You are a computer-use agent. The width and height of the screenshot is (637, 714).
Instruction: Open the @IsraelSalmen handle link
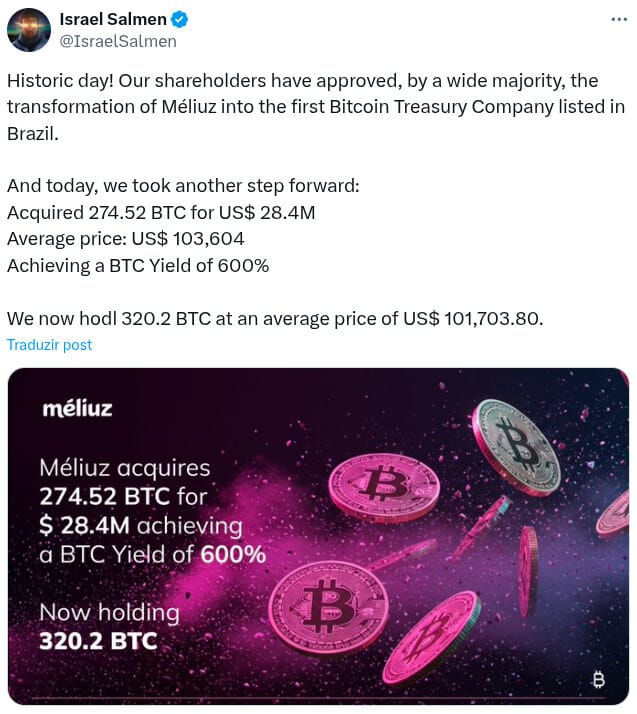tap(118, 41)
